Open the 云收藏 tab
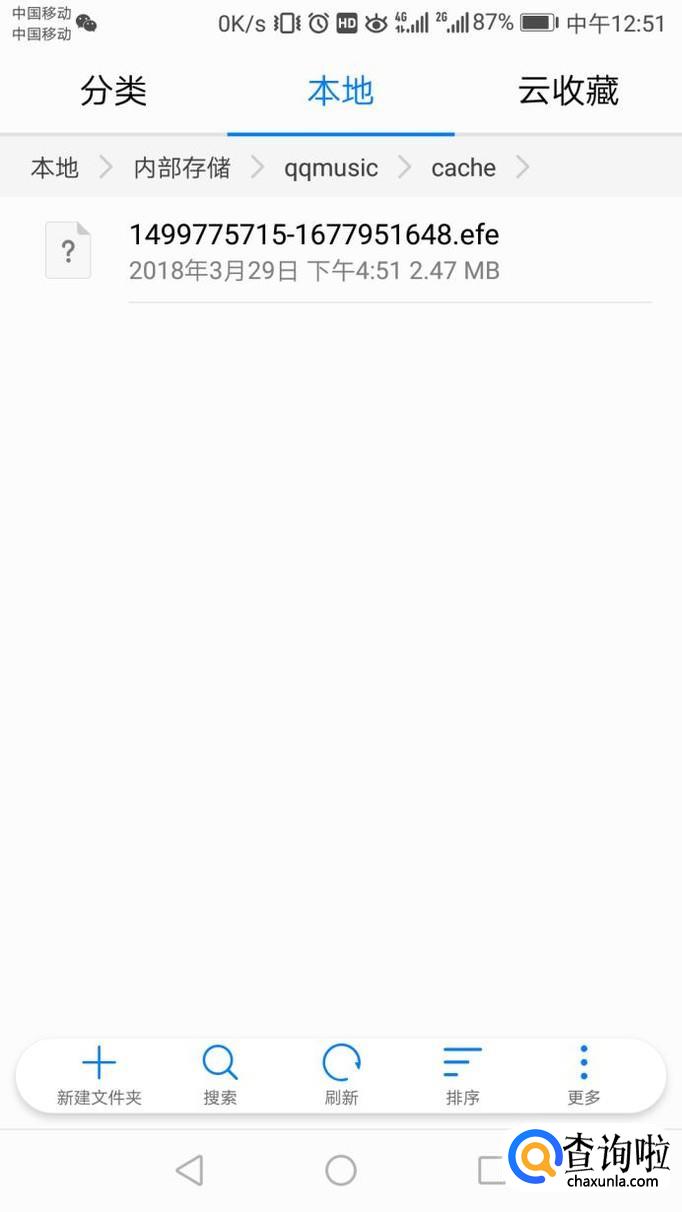The height and width of the screenshot is (1212, 682). [568, 92]
